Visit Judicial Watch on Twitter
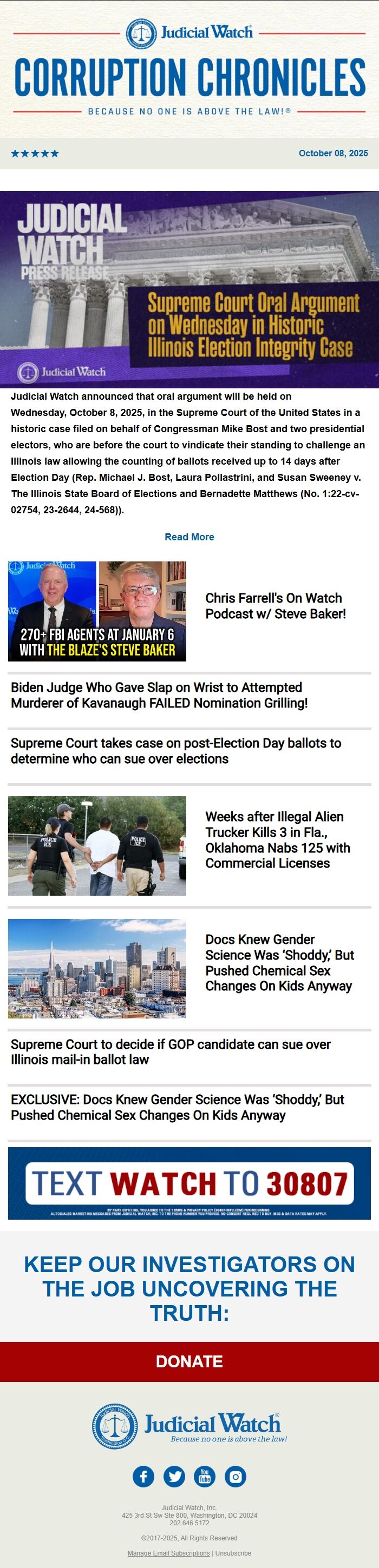Viewport: 379px width, 1568px height. click(174, 1476)
